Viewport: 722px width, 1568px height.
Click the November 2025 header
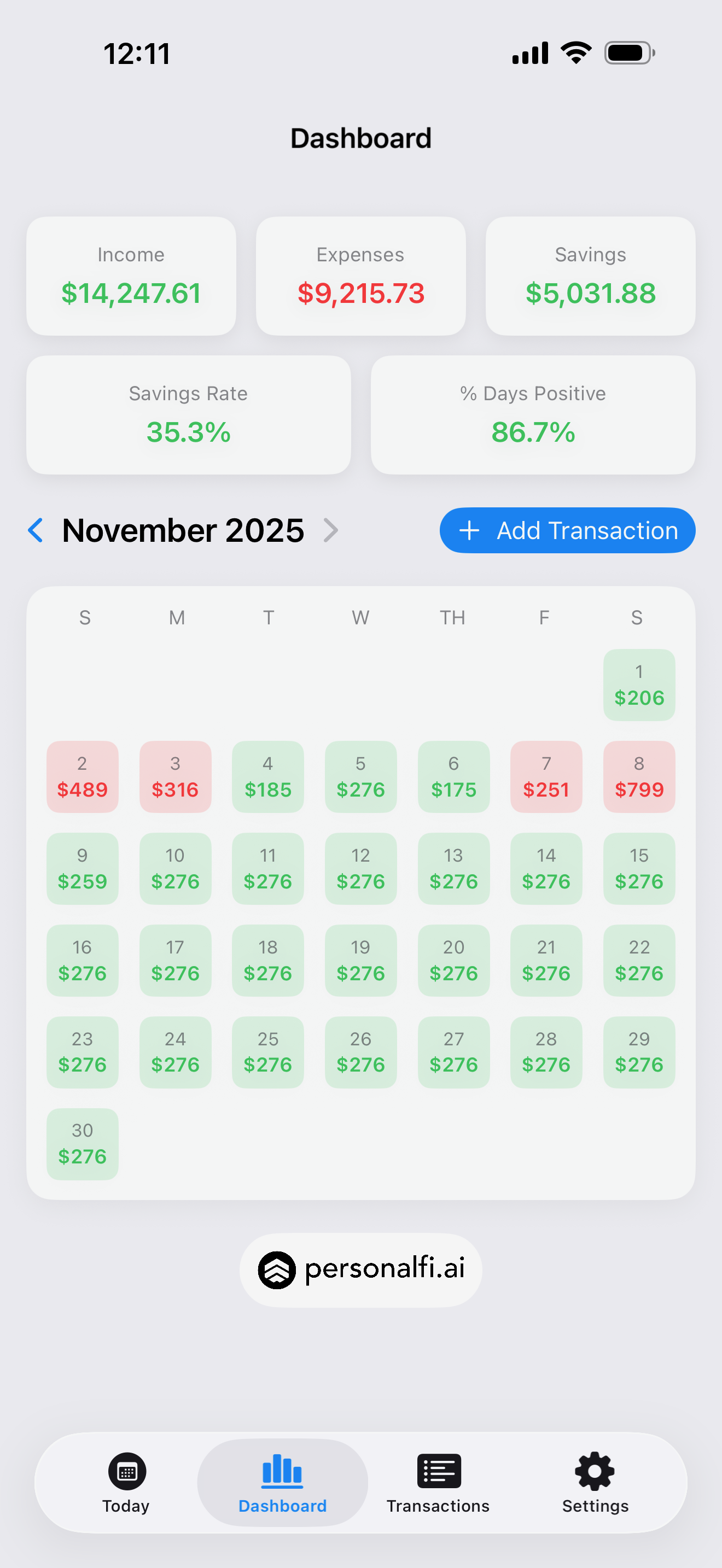click(183, 530)
